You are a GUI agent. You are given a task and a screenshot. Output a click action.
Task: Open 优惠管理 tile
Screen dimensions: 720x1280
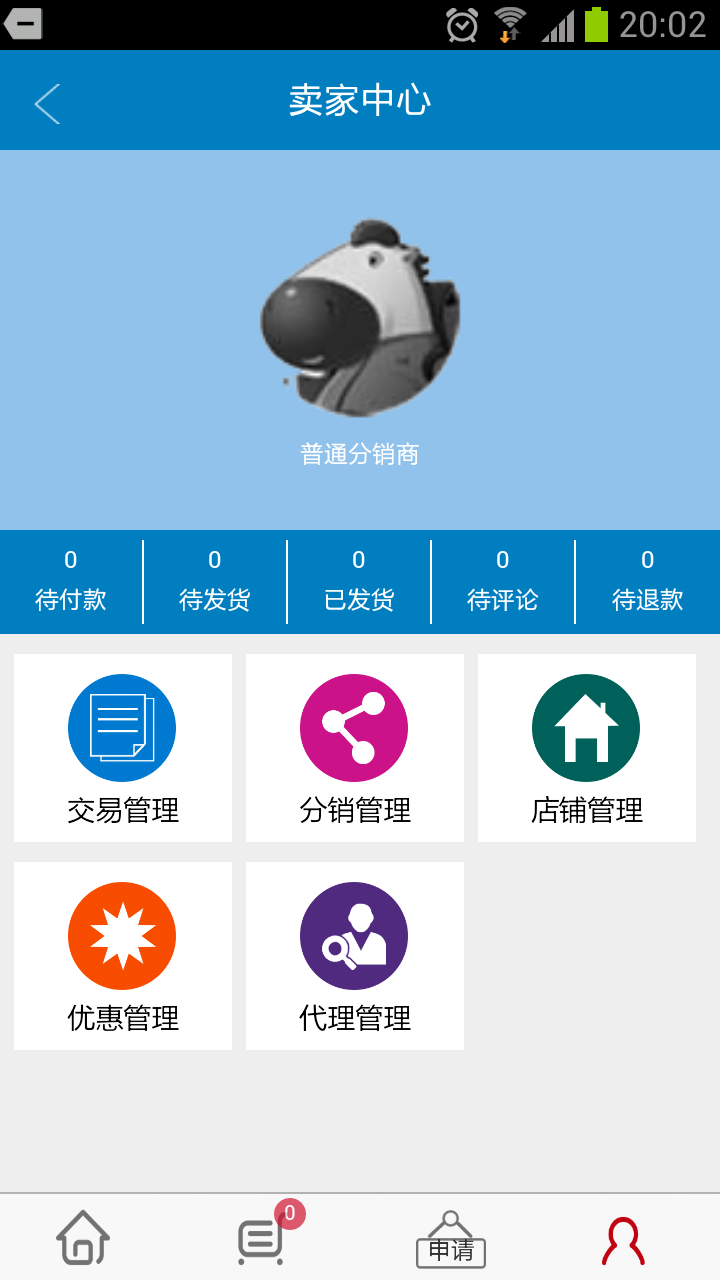click(123, 956)
